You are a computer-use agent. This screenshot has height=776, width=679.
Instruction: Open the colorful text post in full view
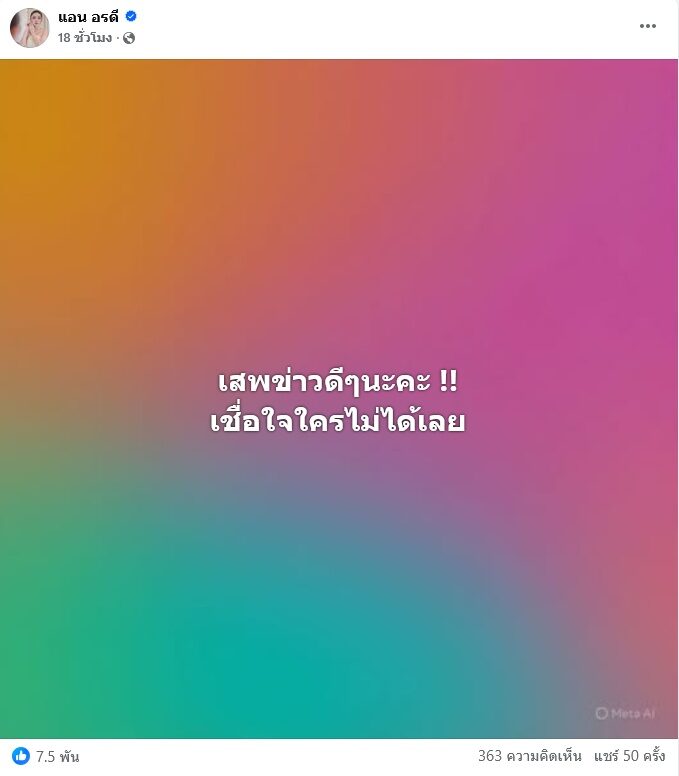[339, 399]
